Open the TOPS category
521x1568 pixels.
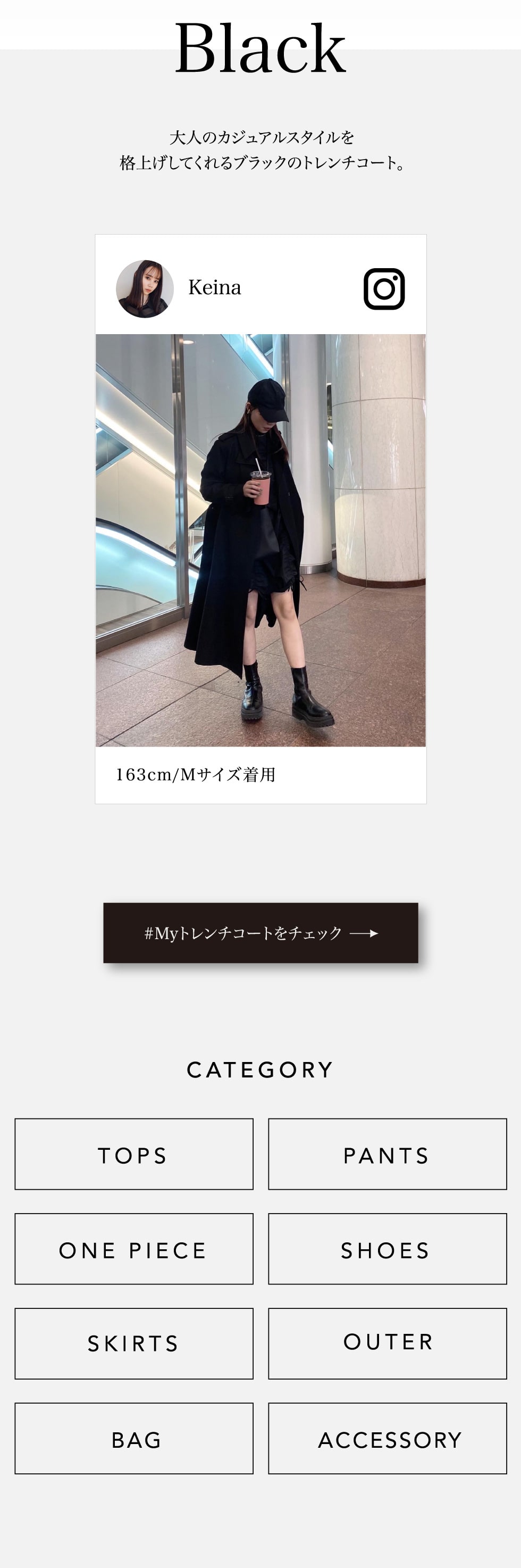(x=134, y=1154)
